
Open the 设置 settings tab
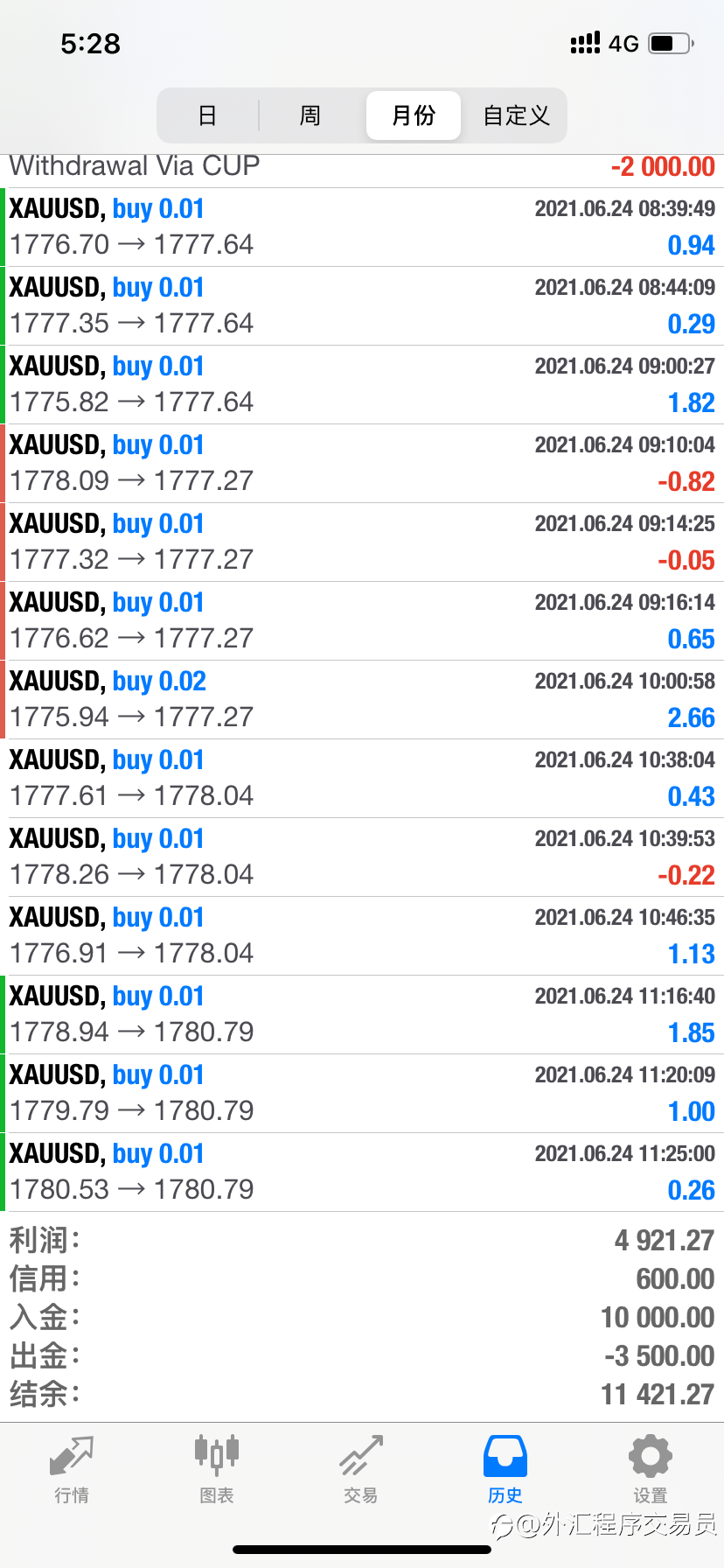click(651, 1470)
